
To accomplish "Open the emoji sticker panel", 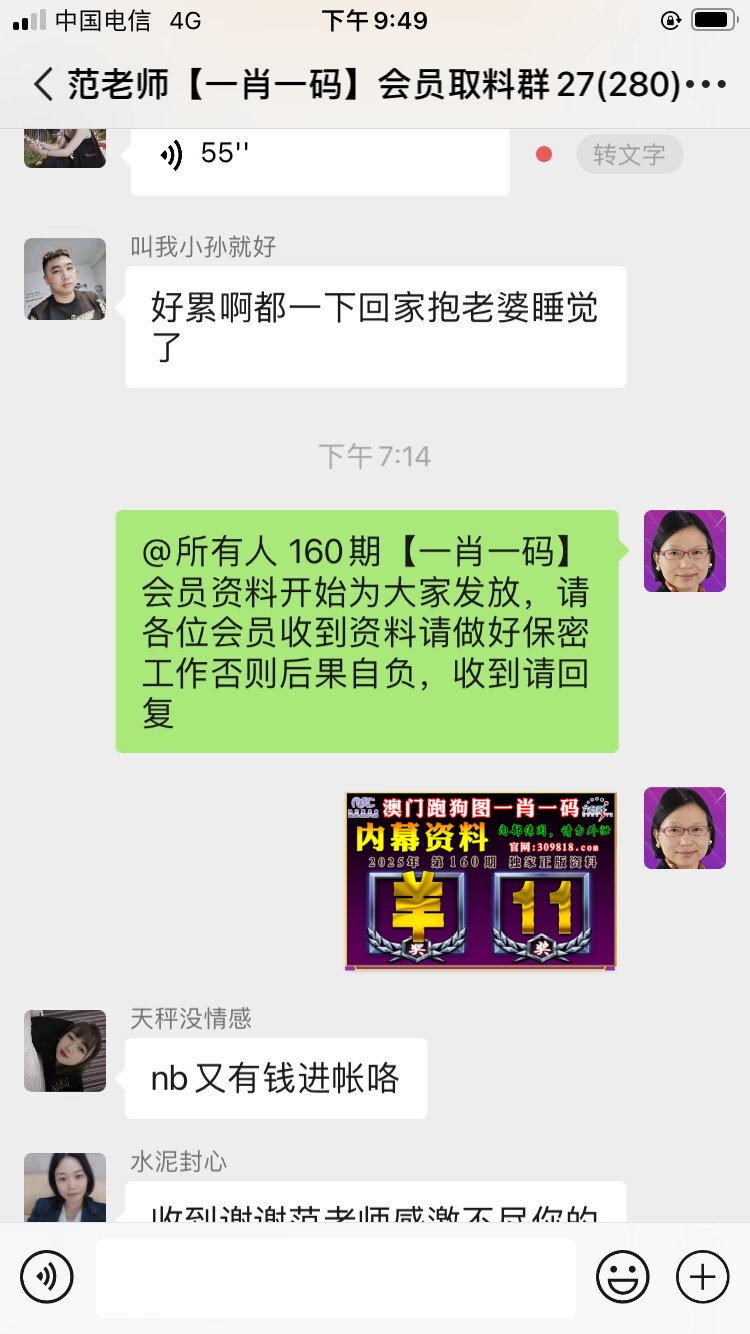I will [622, 1277].
